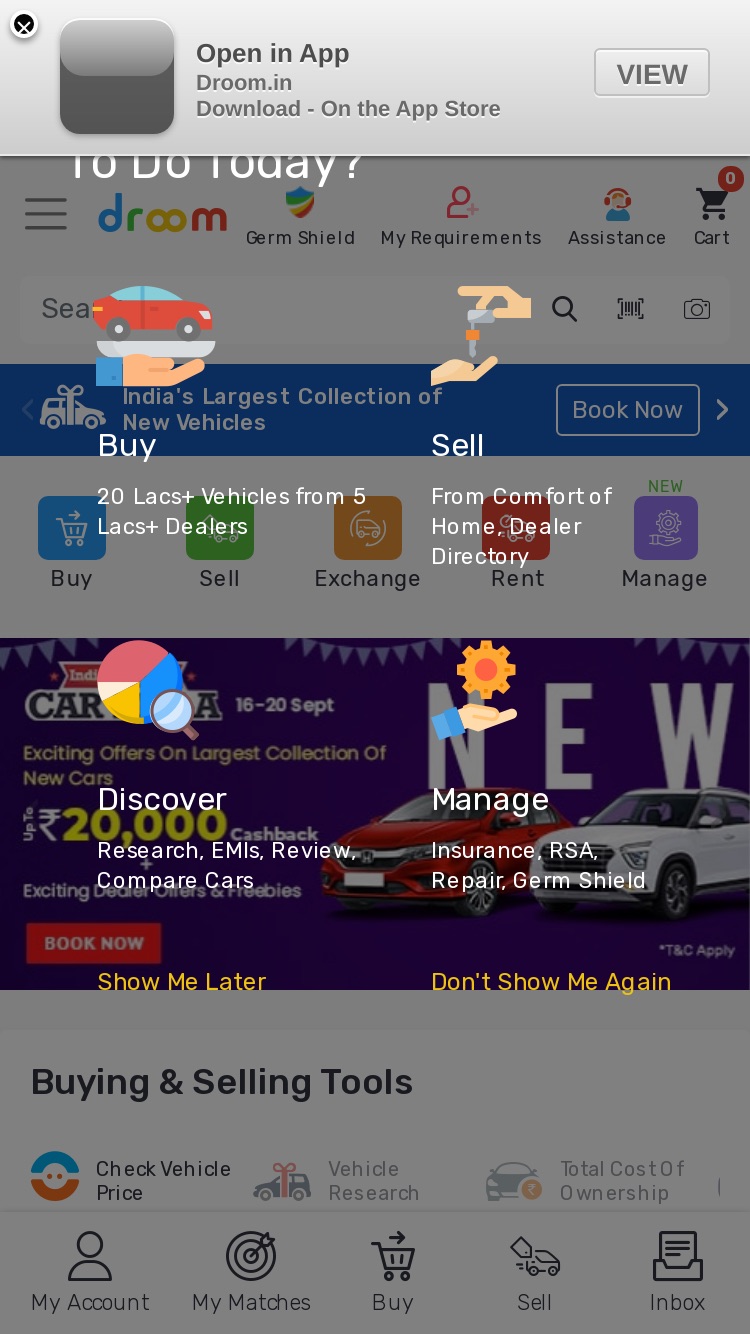Go to the Inbox tab
Screen dimensions: 750x1334
point(677,1272)
